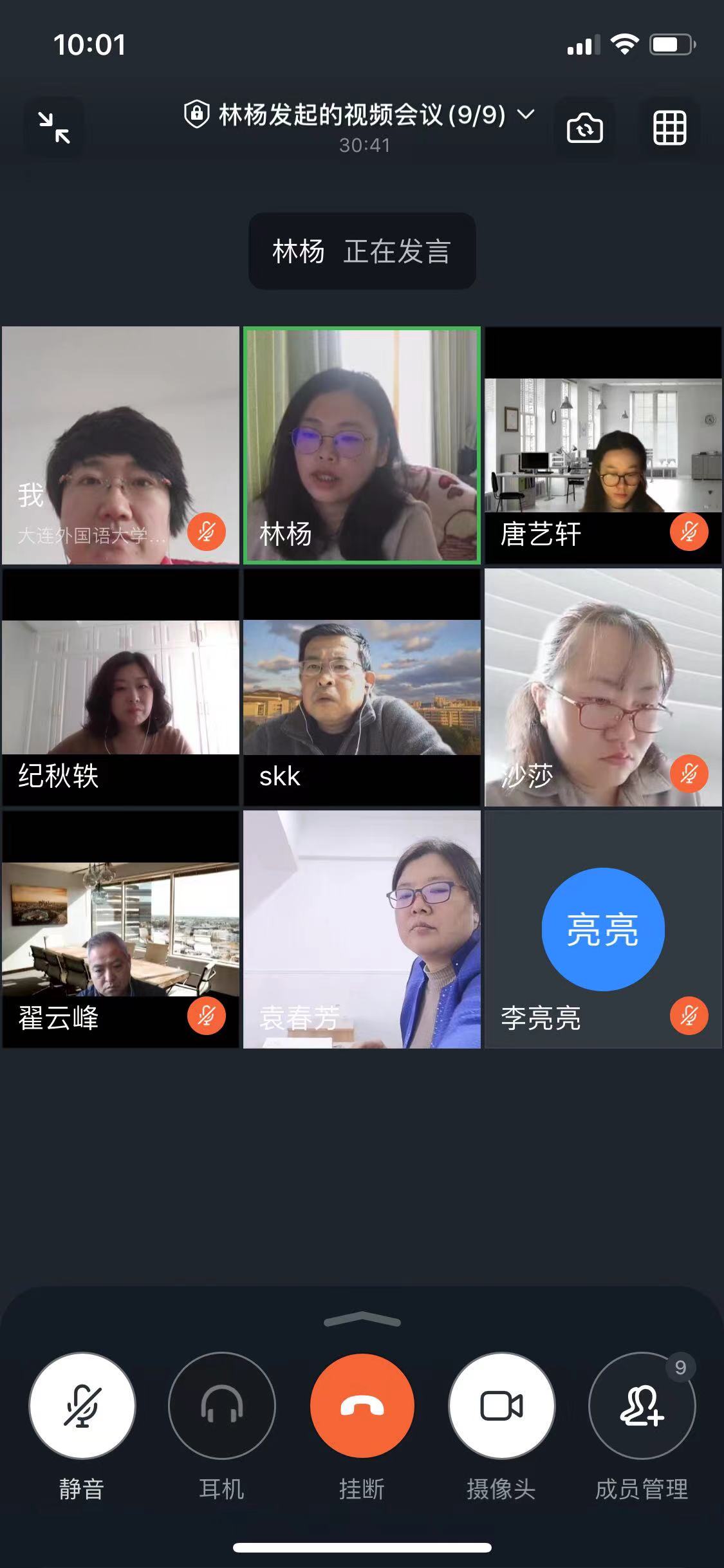This screenshot has width=724, height=1568.
Task: Expand the meeting title dropdown
Action: (x=526, y=115)
